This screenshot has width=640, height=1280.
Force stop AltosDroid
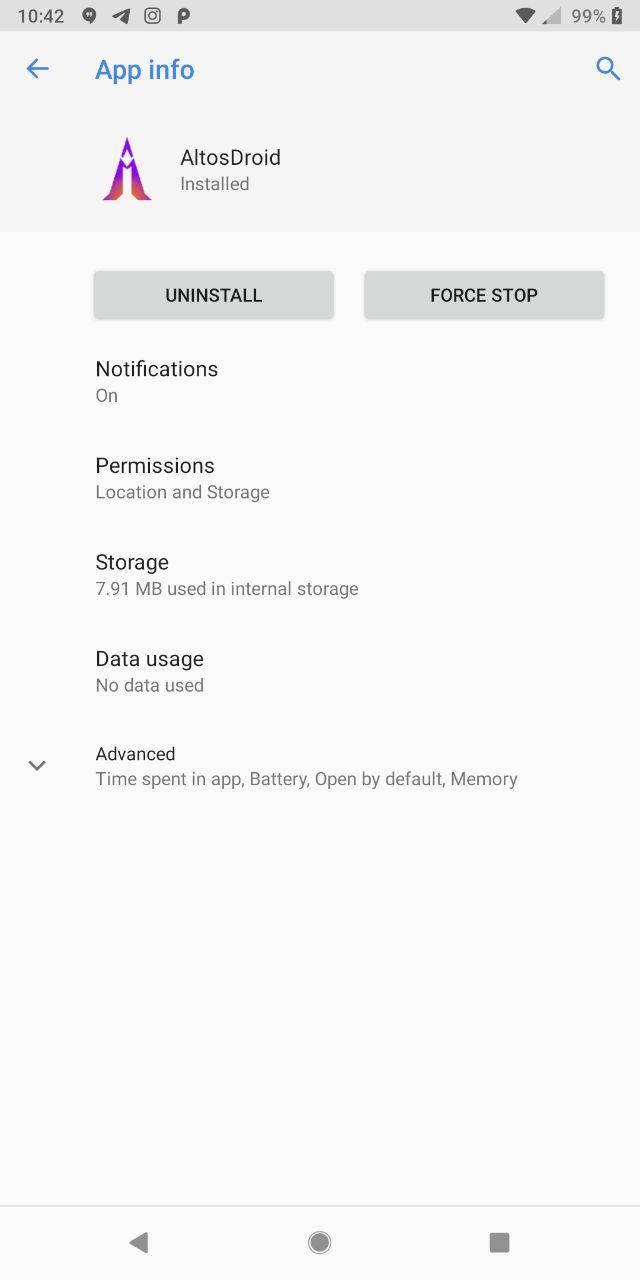click(484, 295)
